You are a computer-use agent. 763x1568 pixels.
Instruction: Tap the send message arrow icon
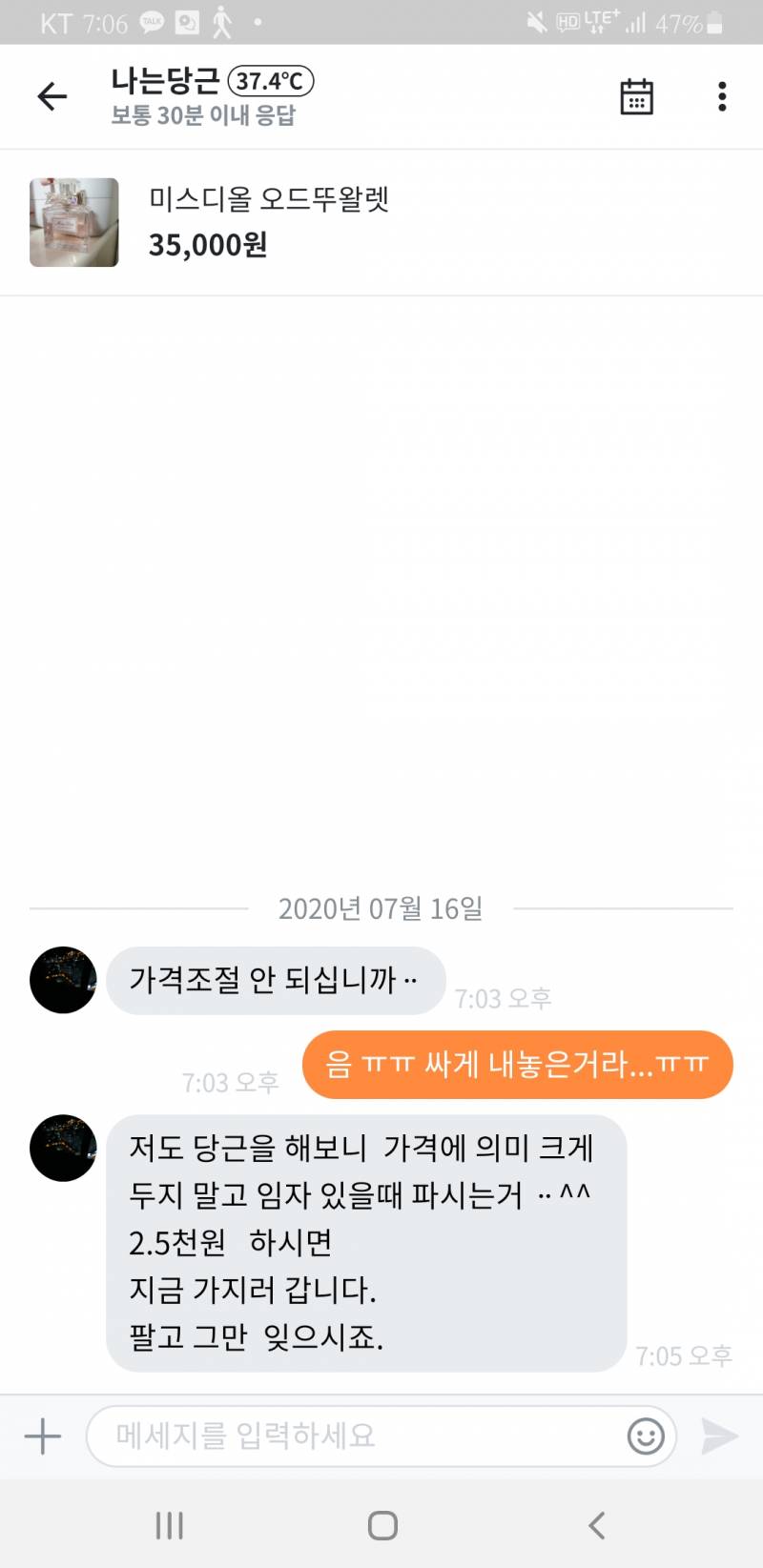721,1436
